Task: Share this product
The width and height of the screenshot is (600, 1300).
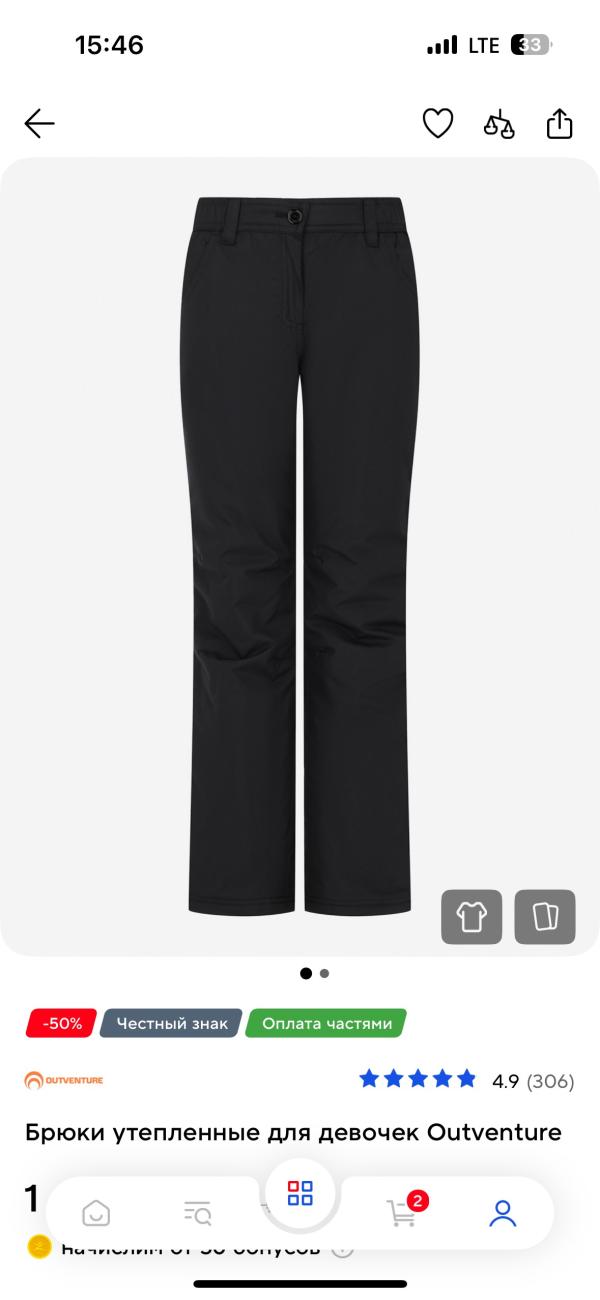Action: (559, 124)
